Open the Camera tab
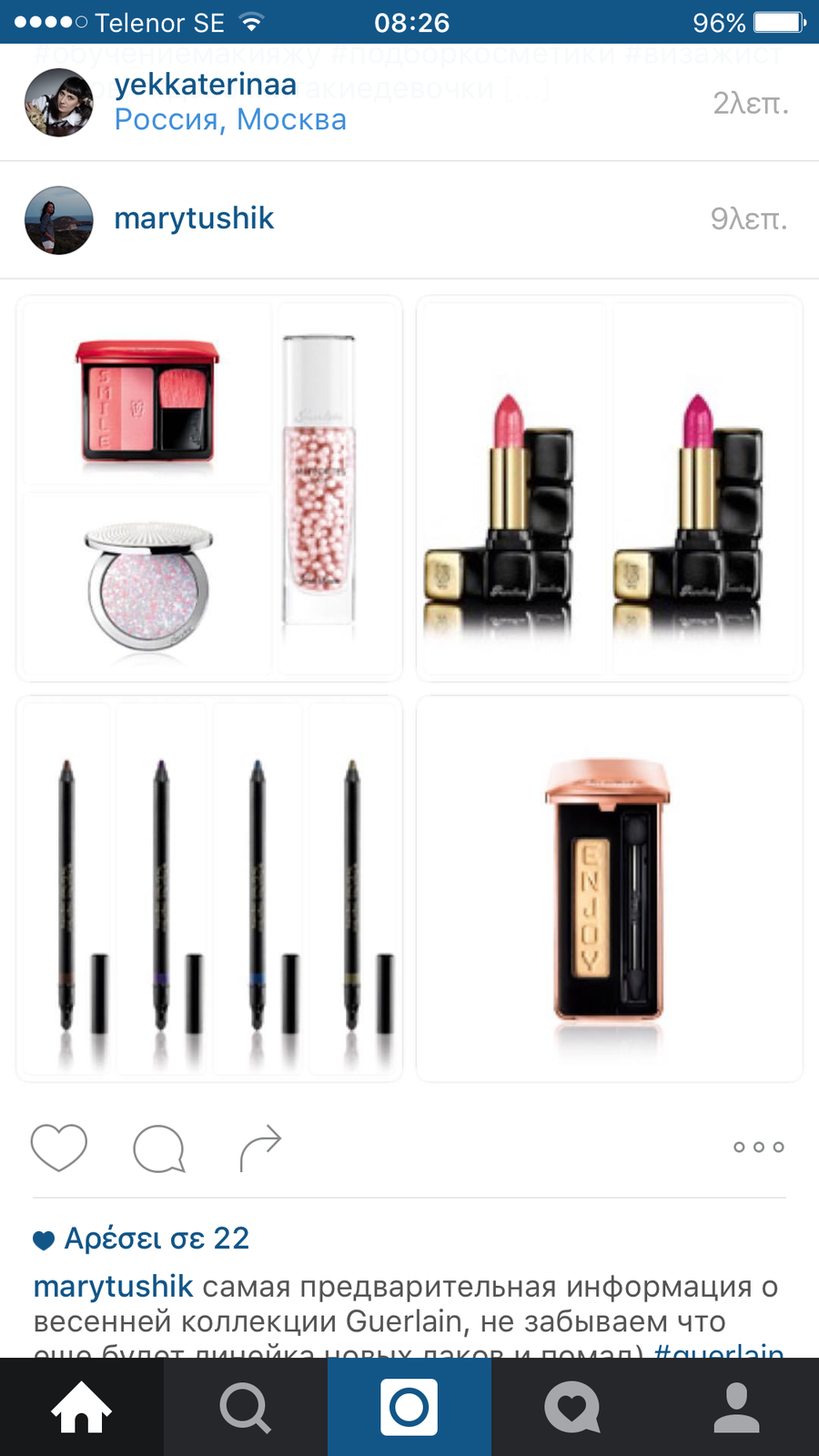The image size is (819, 1456). click(409, 1407)
